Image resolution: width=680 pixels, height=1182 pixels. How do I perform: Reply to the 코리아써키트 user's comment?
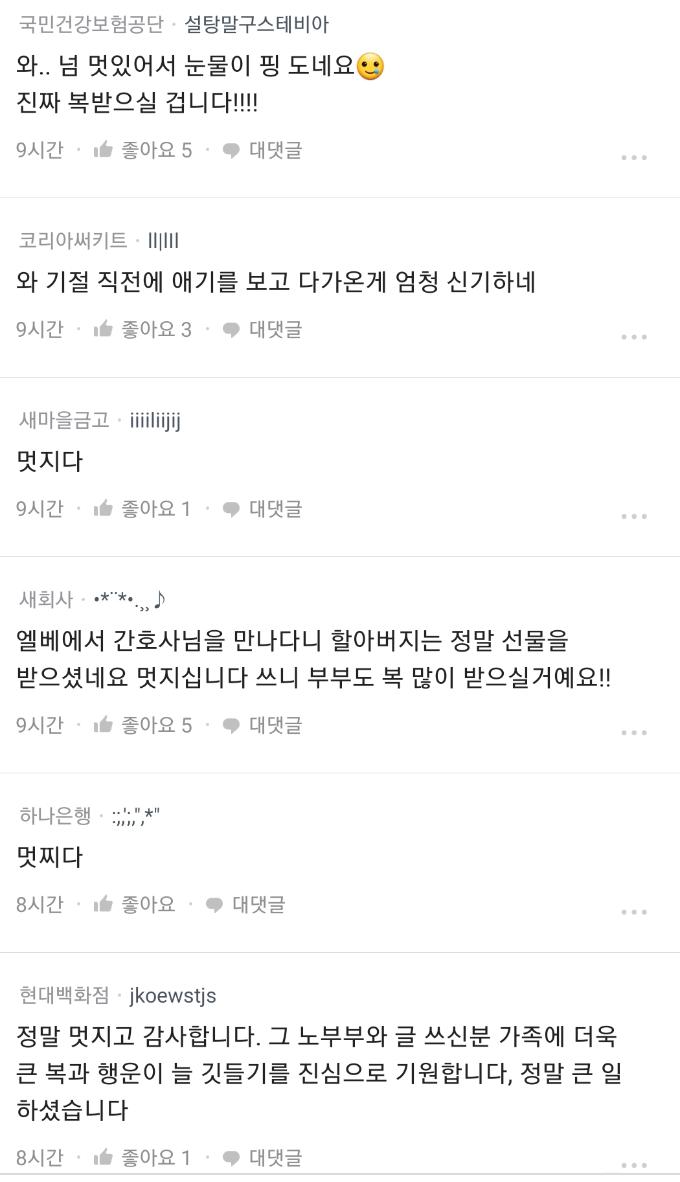point(262,329)
